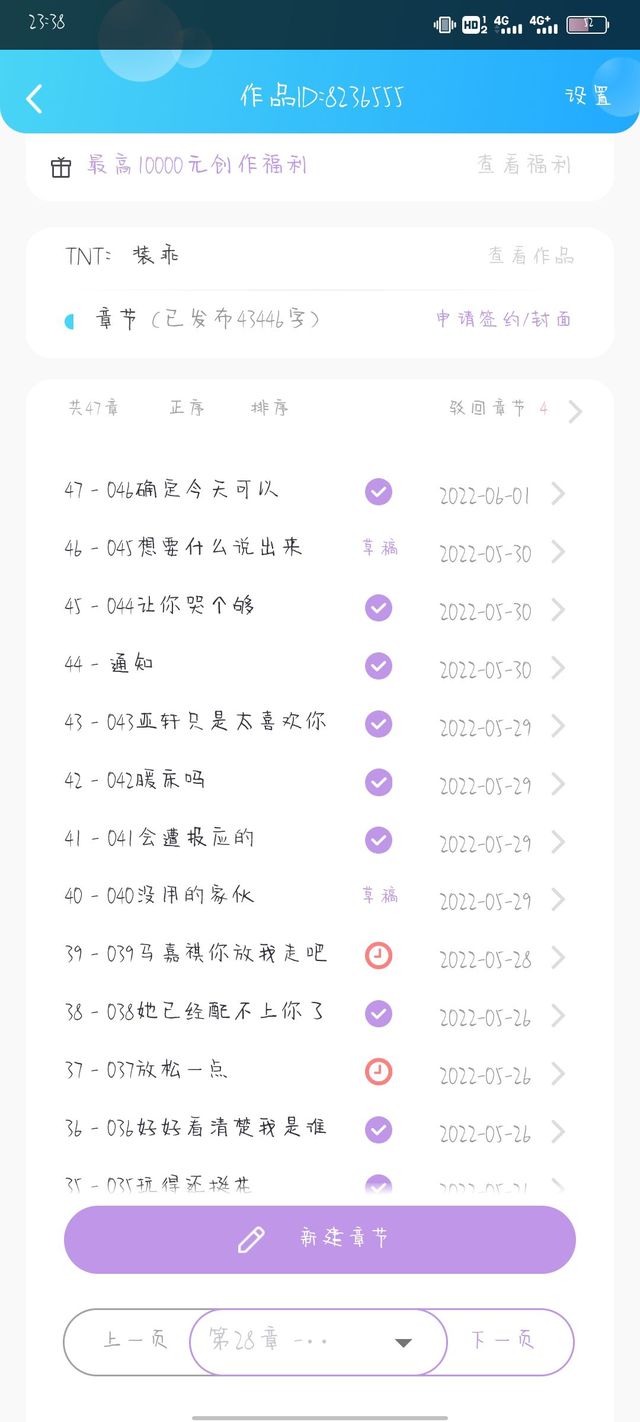Tap 排序 to sort chapters

coord(270,407)
